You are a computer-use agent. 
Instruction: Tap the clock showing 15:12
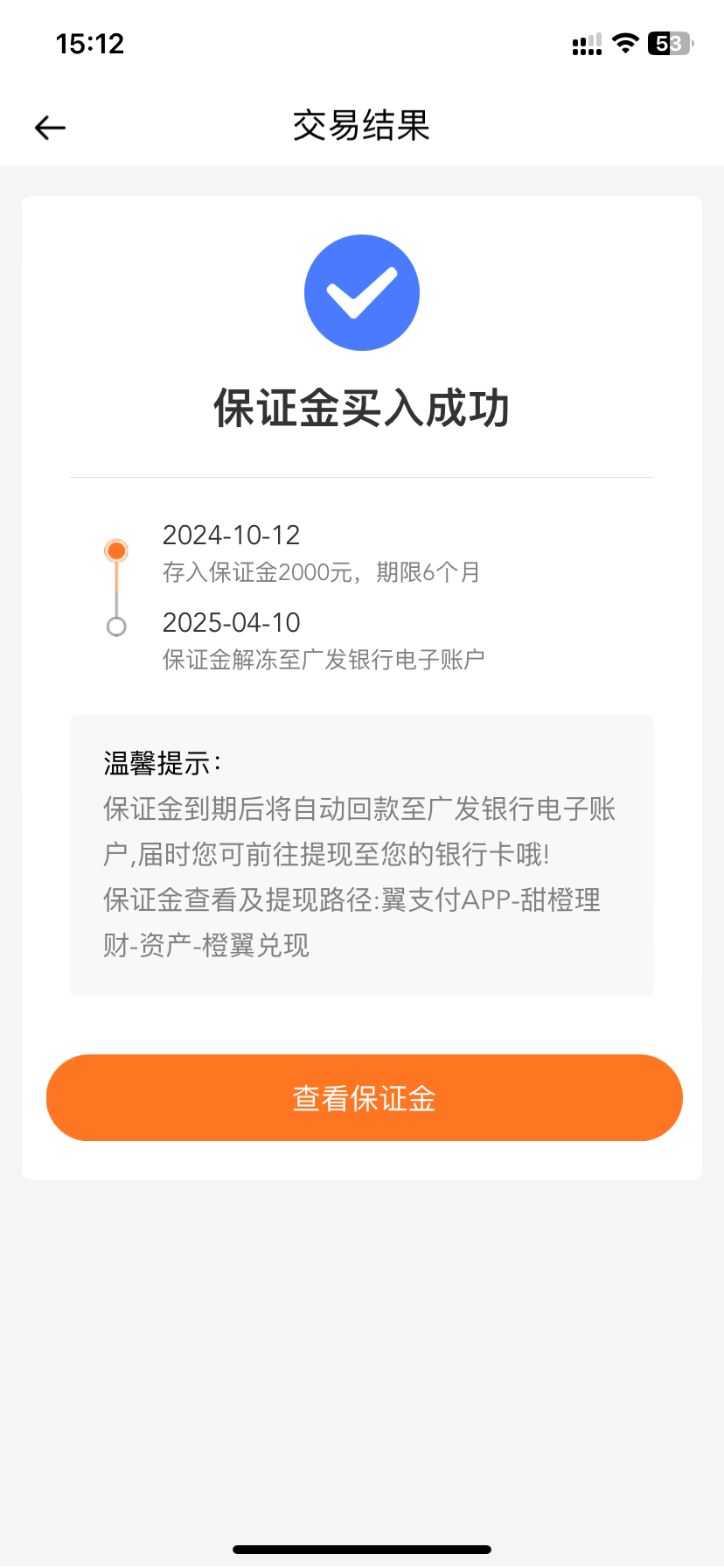point(89,43)
